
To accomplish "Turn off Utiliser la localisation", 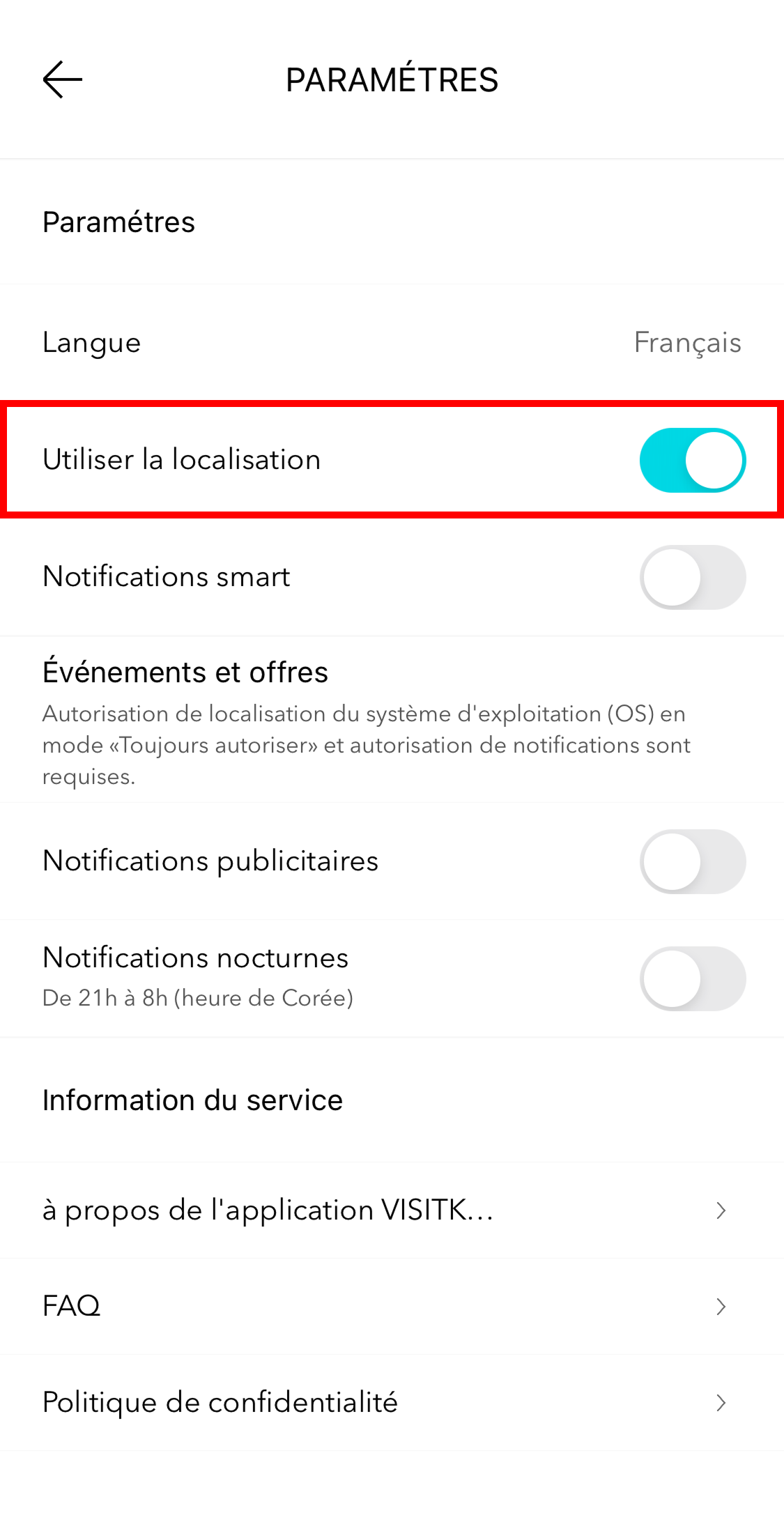I will (x=692, y=460).
